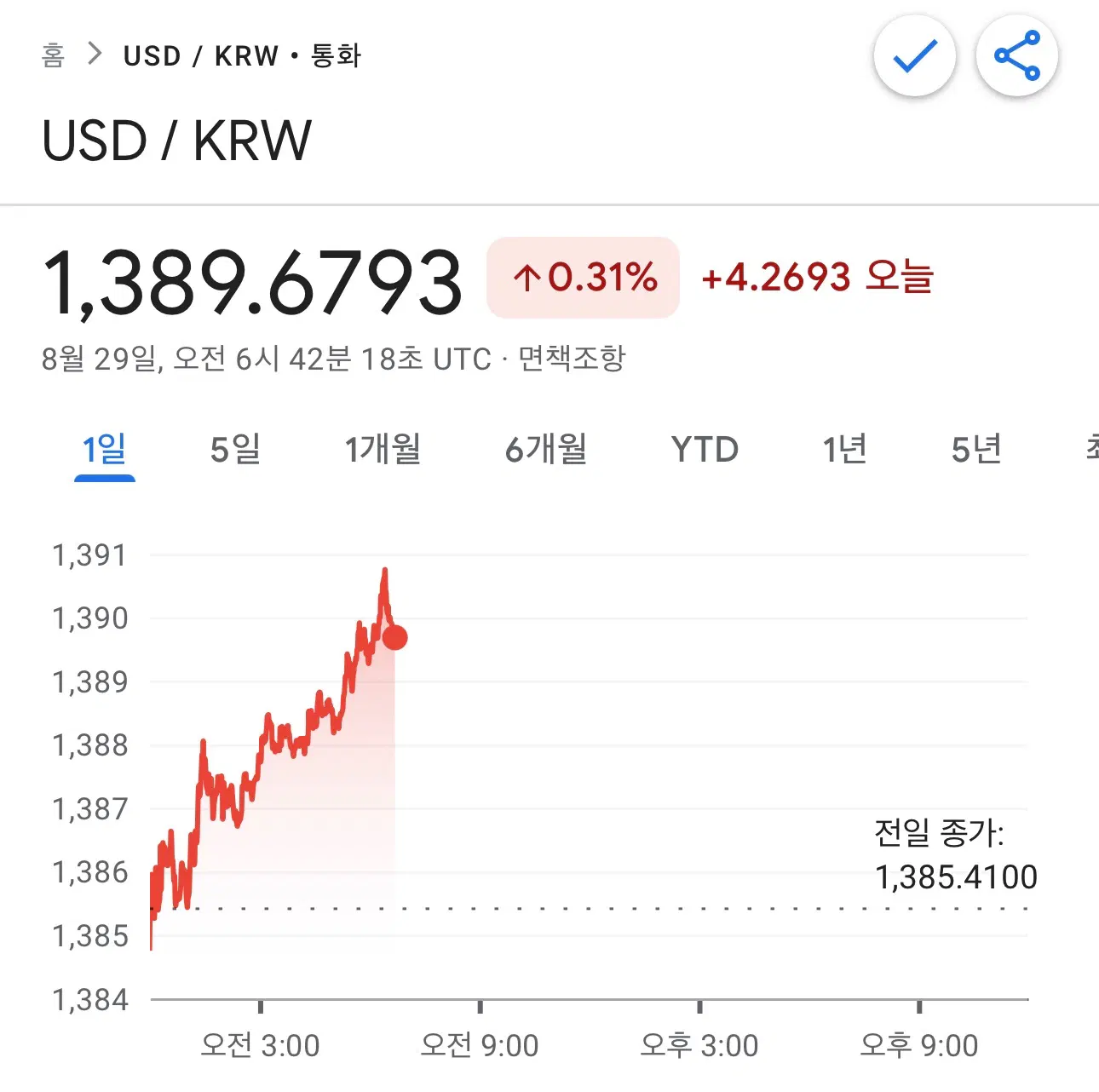
Task: Select the 1일 chart range
Action: [x=104, y=449]
